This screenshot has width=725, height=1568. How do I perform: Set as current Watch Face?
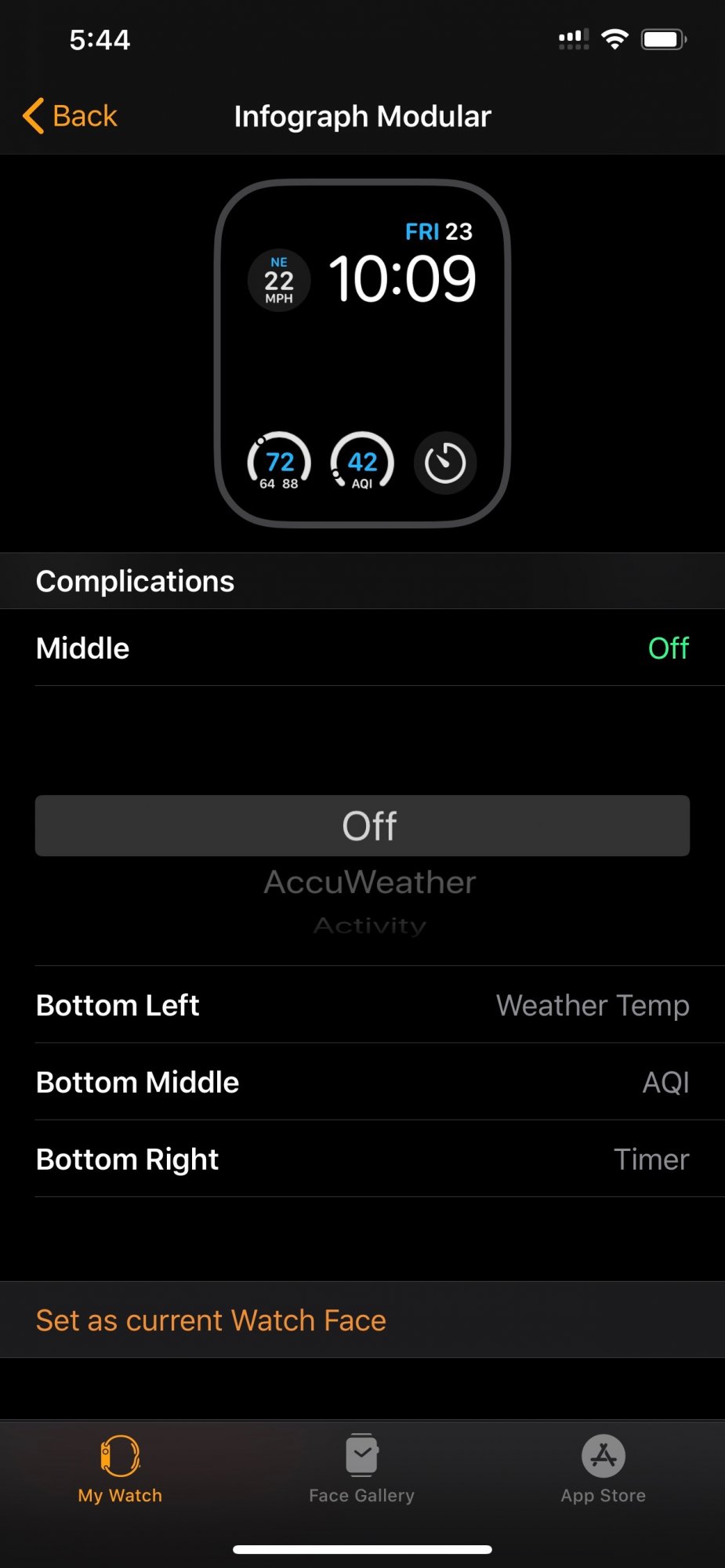(x=212, y=1320)
